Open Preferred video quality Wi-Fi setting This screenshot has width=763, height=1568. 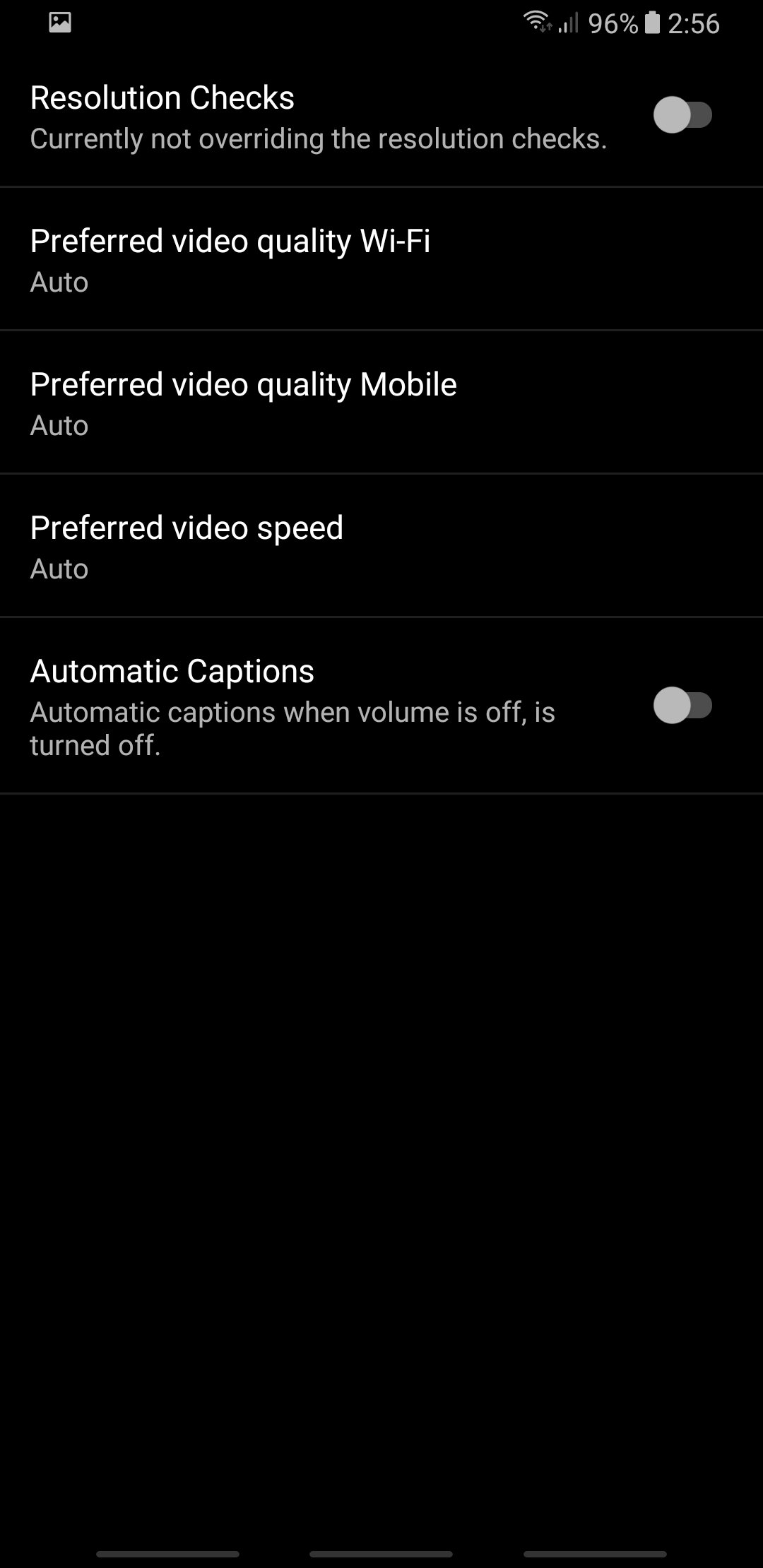(x=381, y=259)
